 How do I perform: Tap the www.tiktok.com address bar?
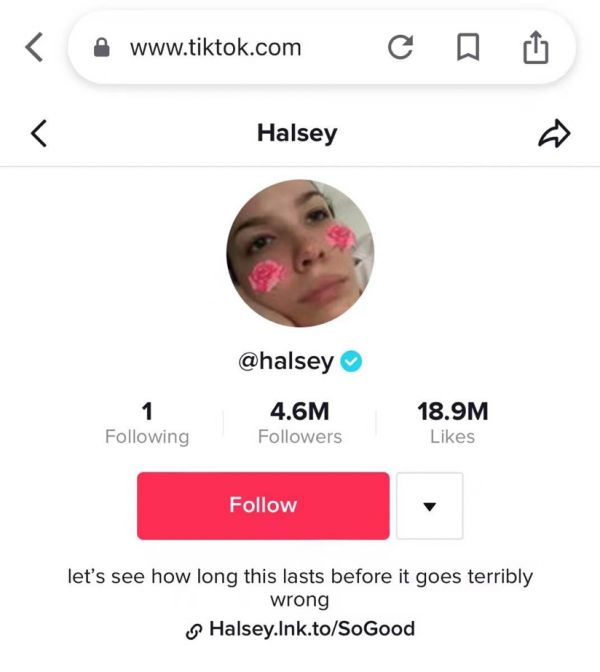click(215, 47)
